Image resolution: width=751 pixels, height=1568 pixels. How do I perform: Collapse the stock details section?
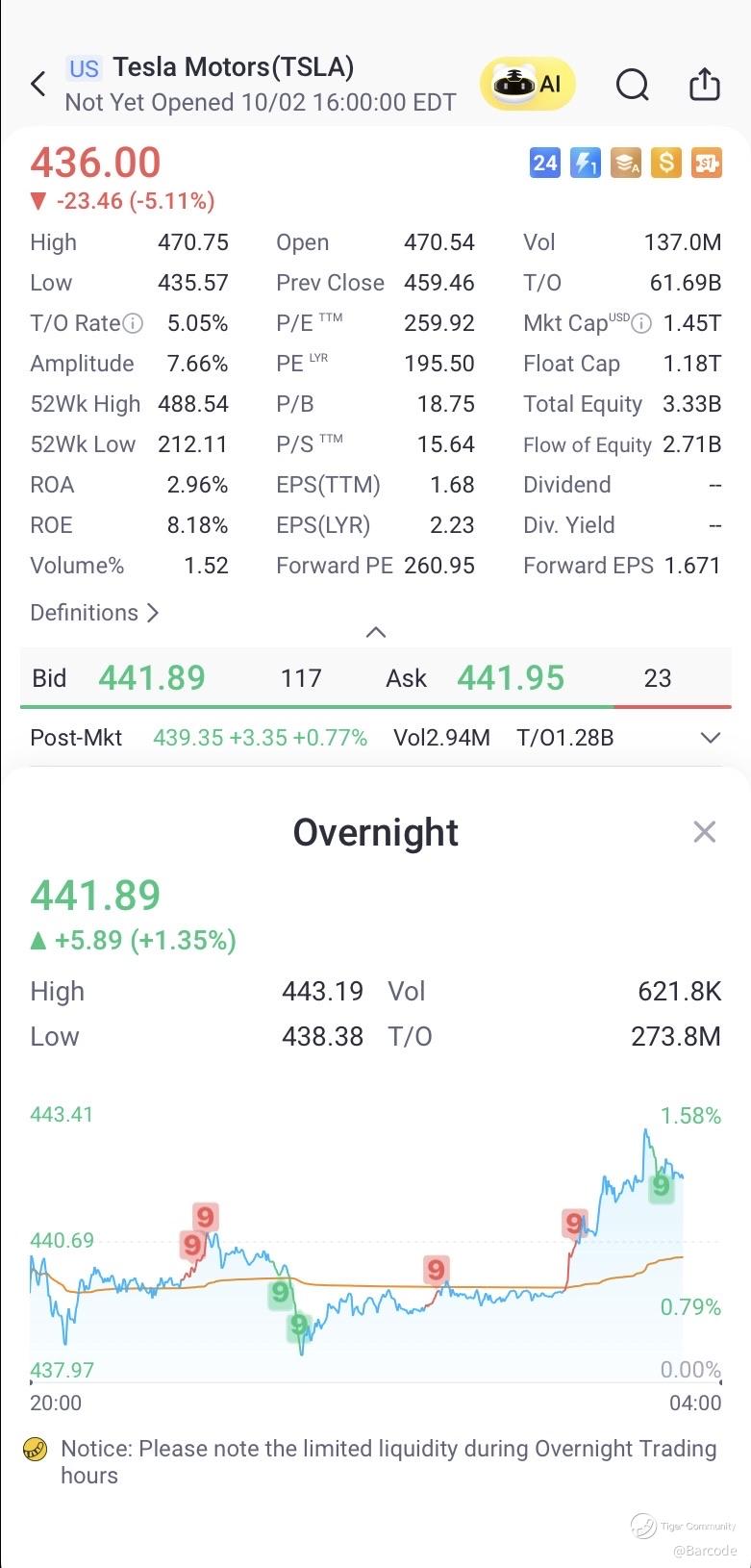[376, 632]
